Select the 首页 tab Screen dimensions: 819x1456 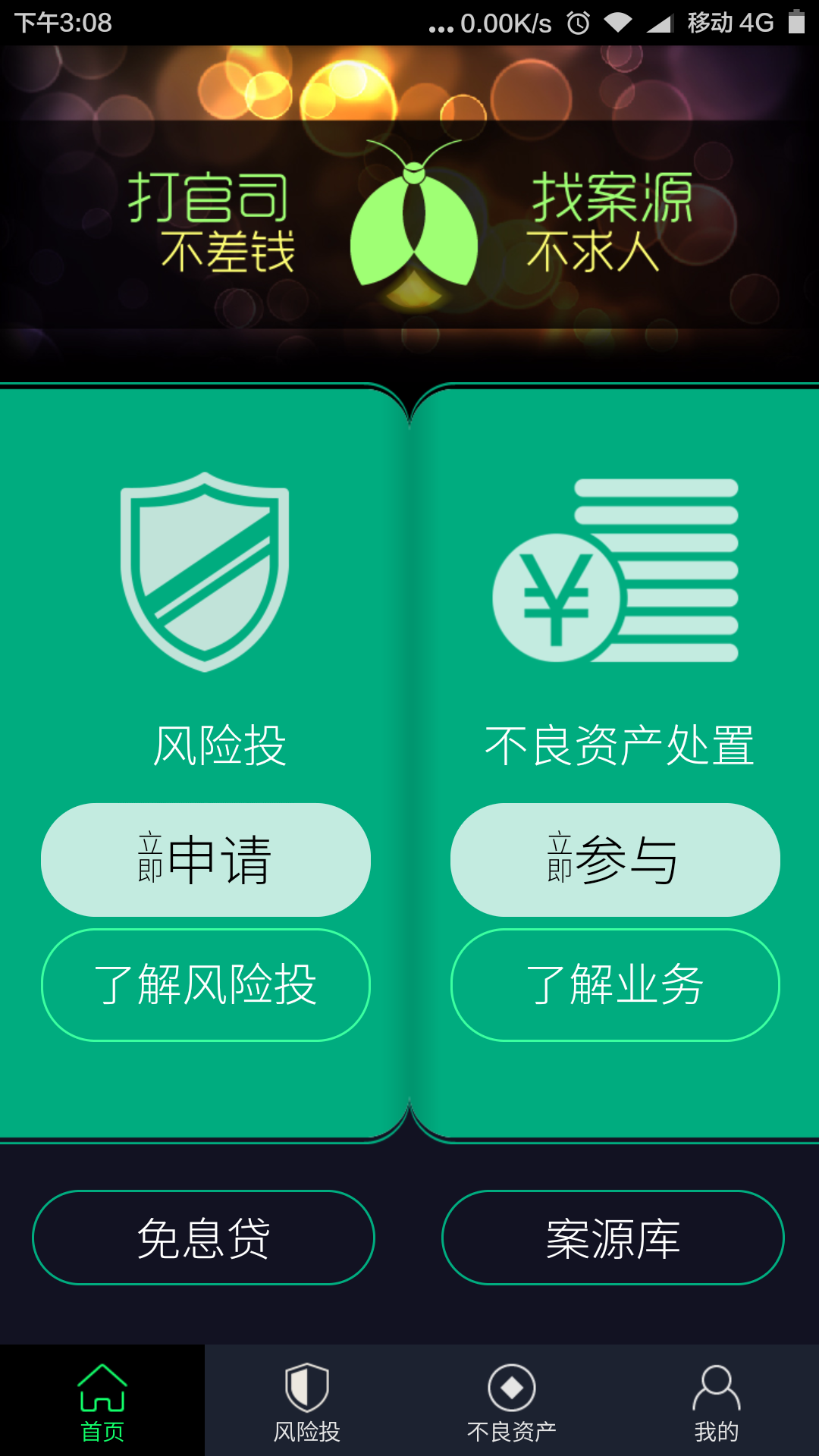point(102,1401)
